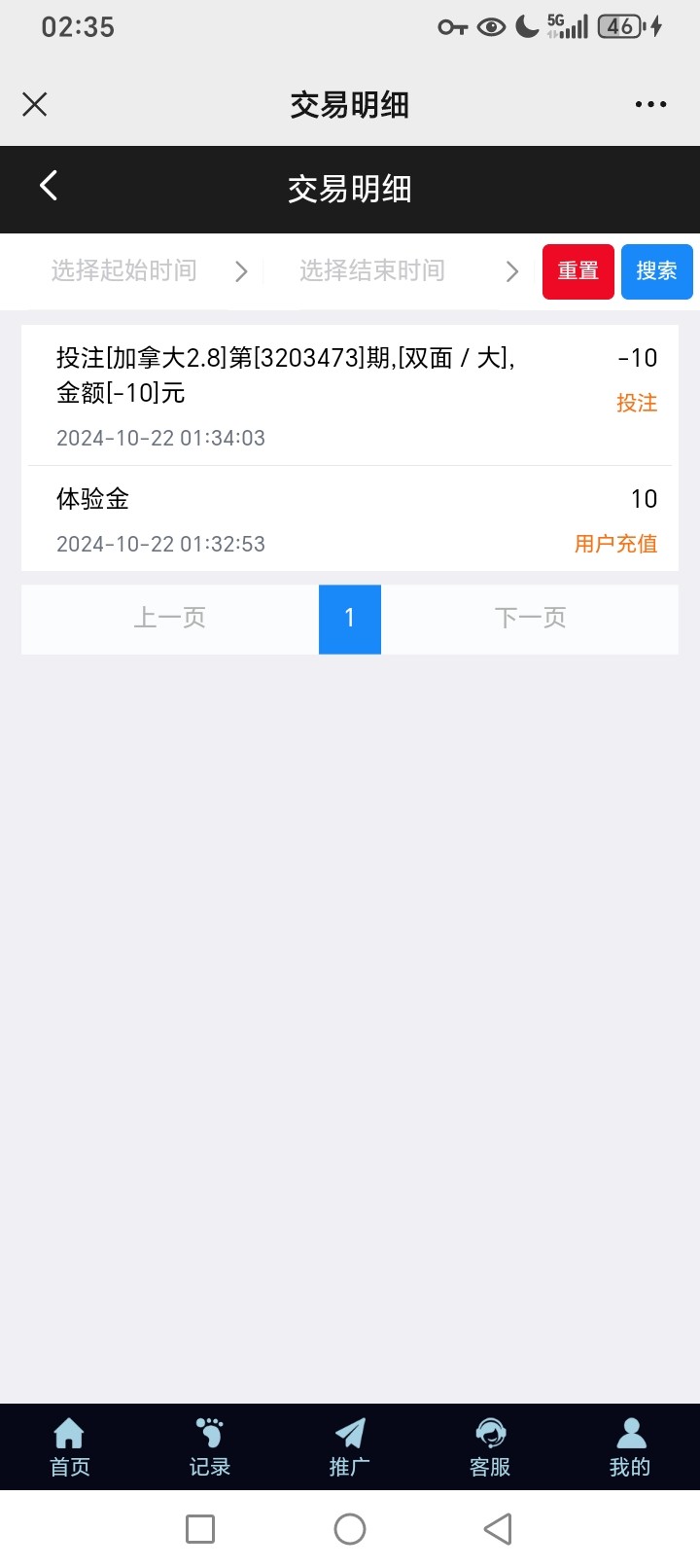This screenshot has height=1568, width=700.
Task: Close the webview with the X icon
Action: pyautogui.click(x=35, y=104)
